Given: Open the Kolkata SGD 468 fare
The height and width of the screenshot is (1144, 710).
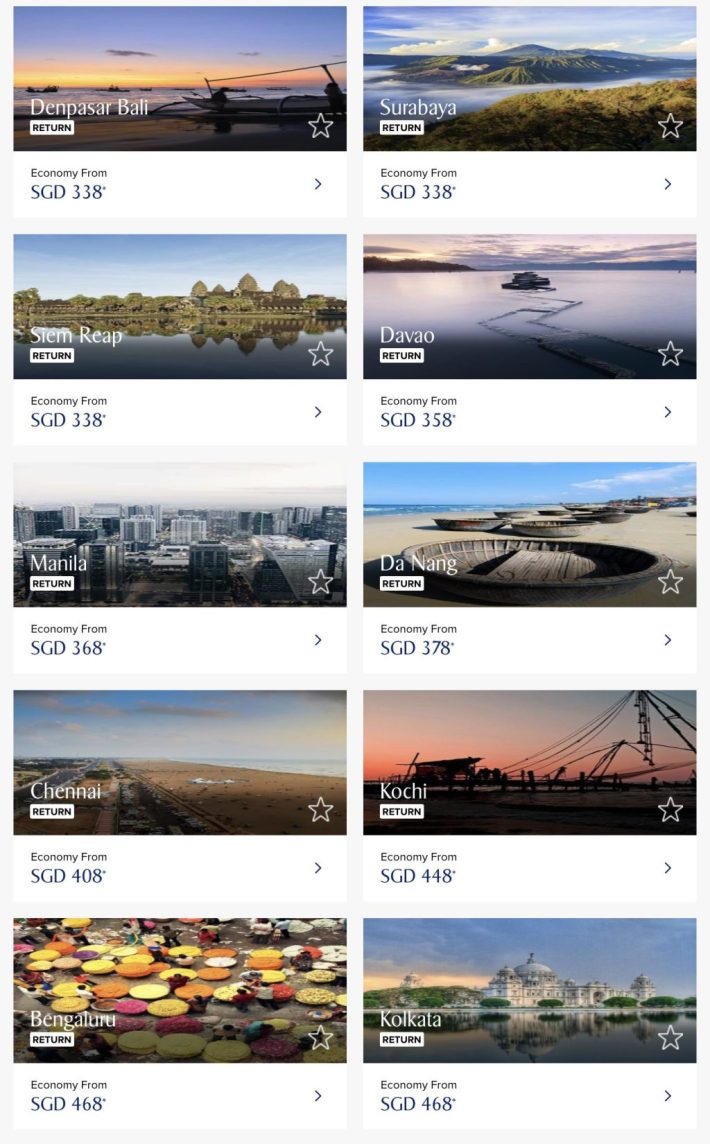Looking at the screenshot, I should point(668,1096).
